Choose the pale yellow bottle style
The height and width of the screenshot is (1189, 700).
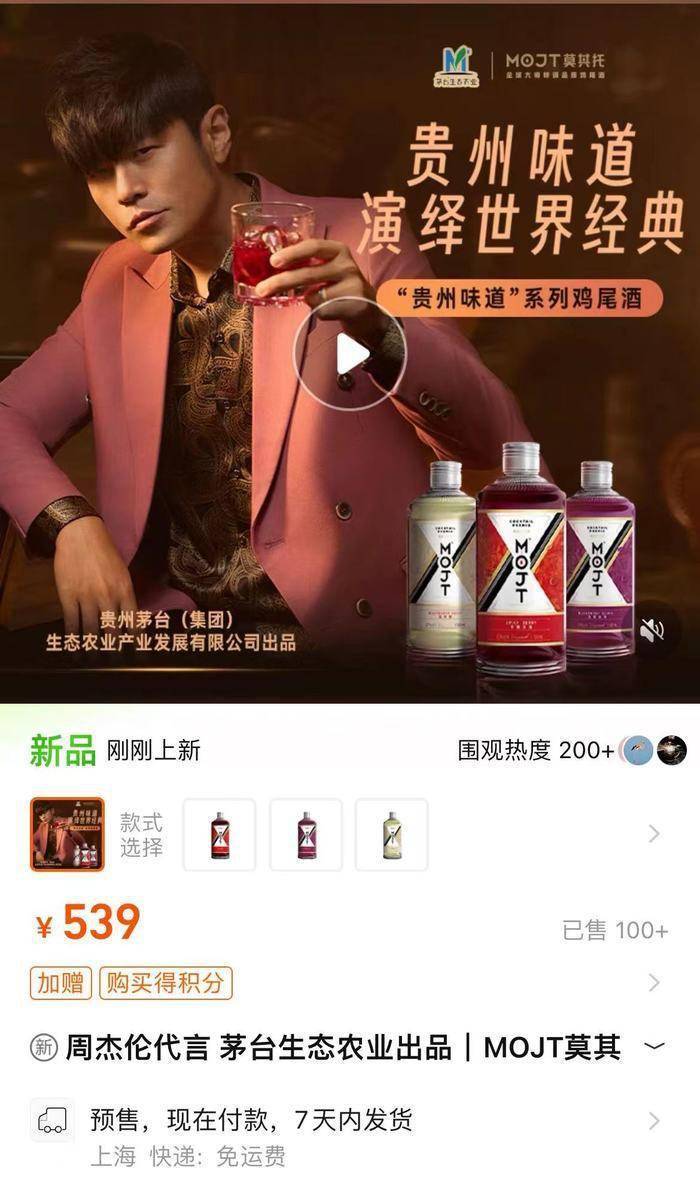click(x=392, y=834)
